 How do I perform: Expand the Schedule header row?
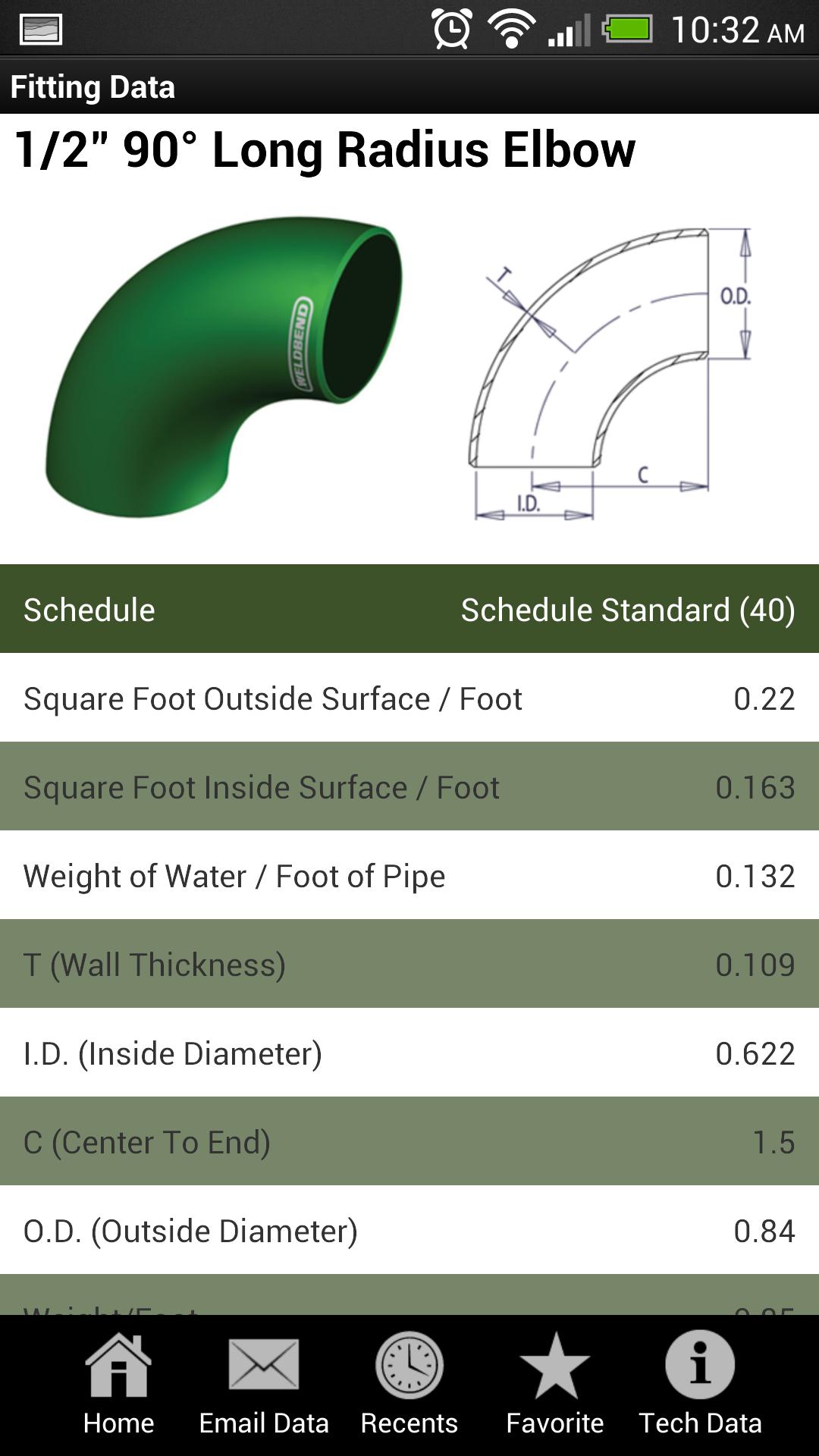(409, 609)
